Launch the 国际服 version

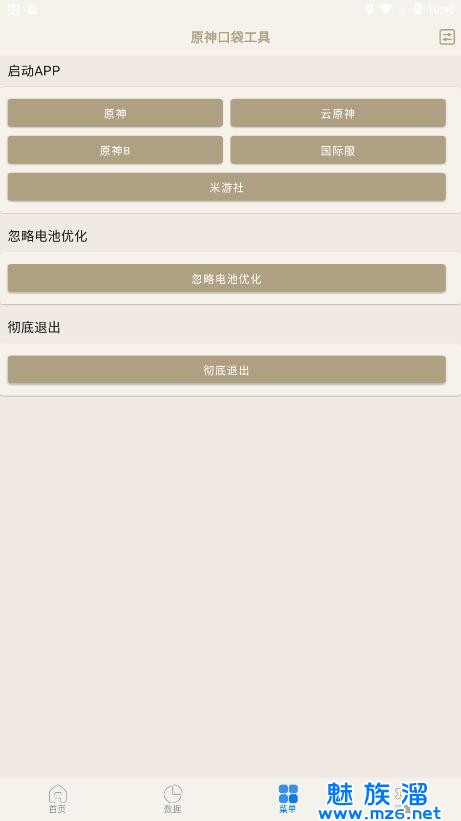click(338, 150)
